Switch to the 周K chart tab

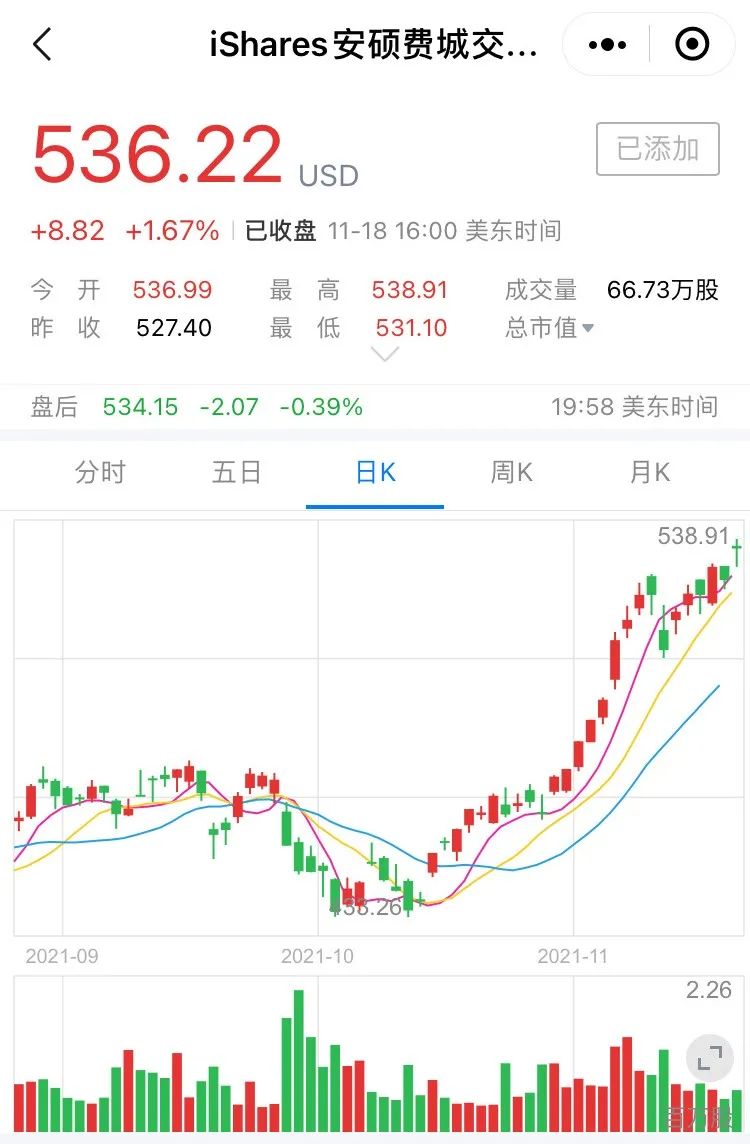pos(511,472)
